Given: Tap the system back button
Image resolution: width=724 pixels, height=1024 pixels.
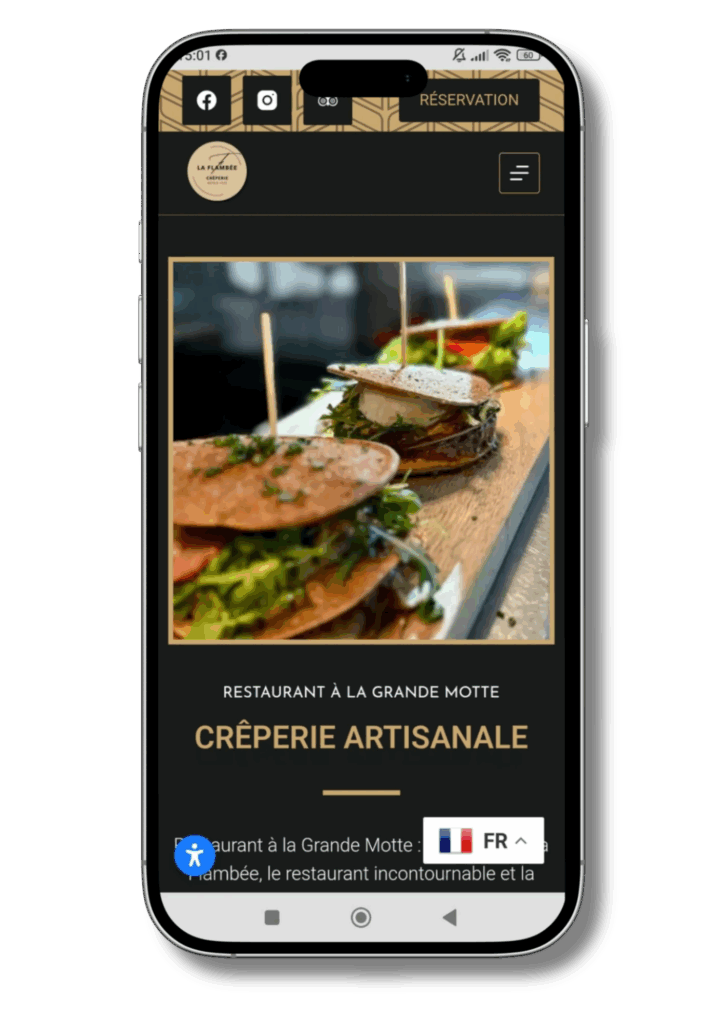Looking at the screenshot, I should [449, 917].
